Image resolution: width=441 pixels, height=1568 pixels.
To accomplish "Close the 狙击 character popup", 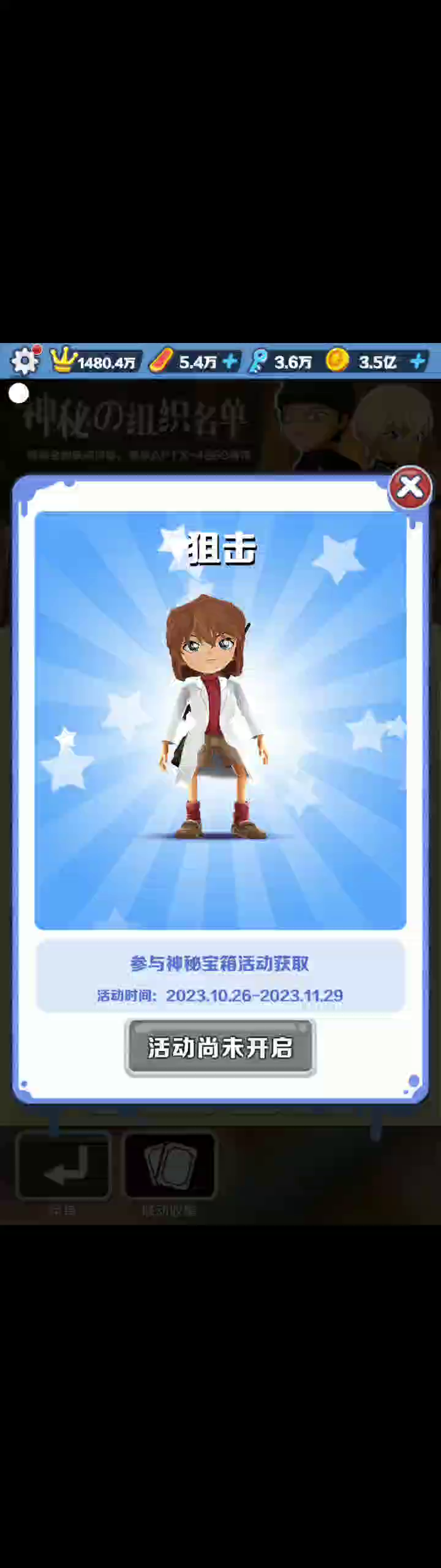I will [x=410, y=488].
